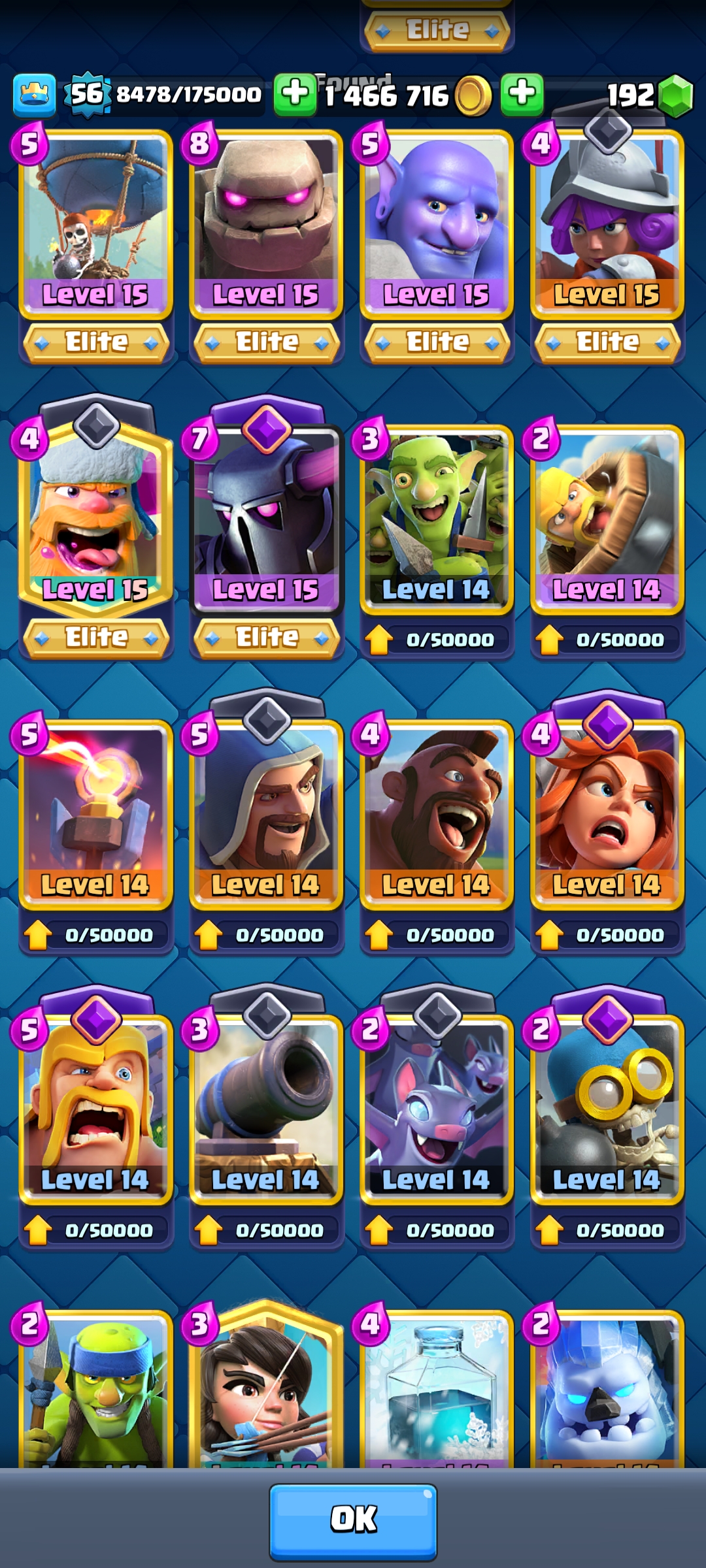Select the Cannon card
Screen dimensions: 706x1568
[x=266, y=1109]
